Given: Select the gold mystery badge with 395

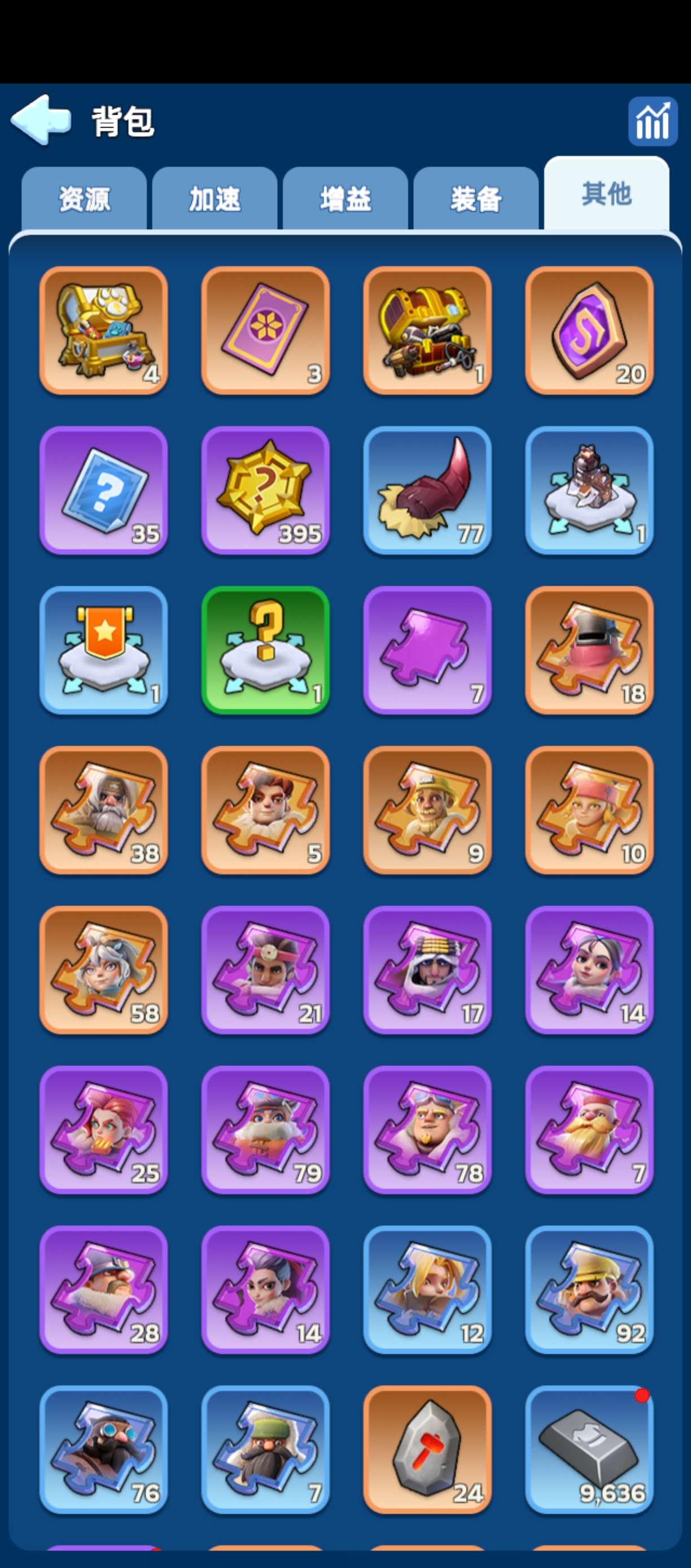Looking at the screenshot, I should coord(265,491).
